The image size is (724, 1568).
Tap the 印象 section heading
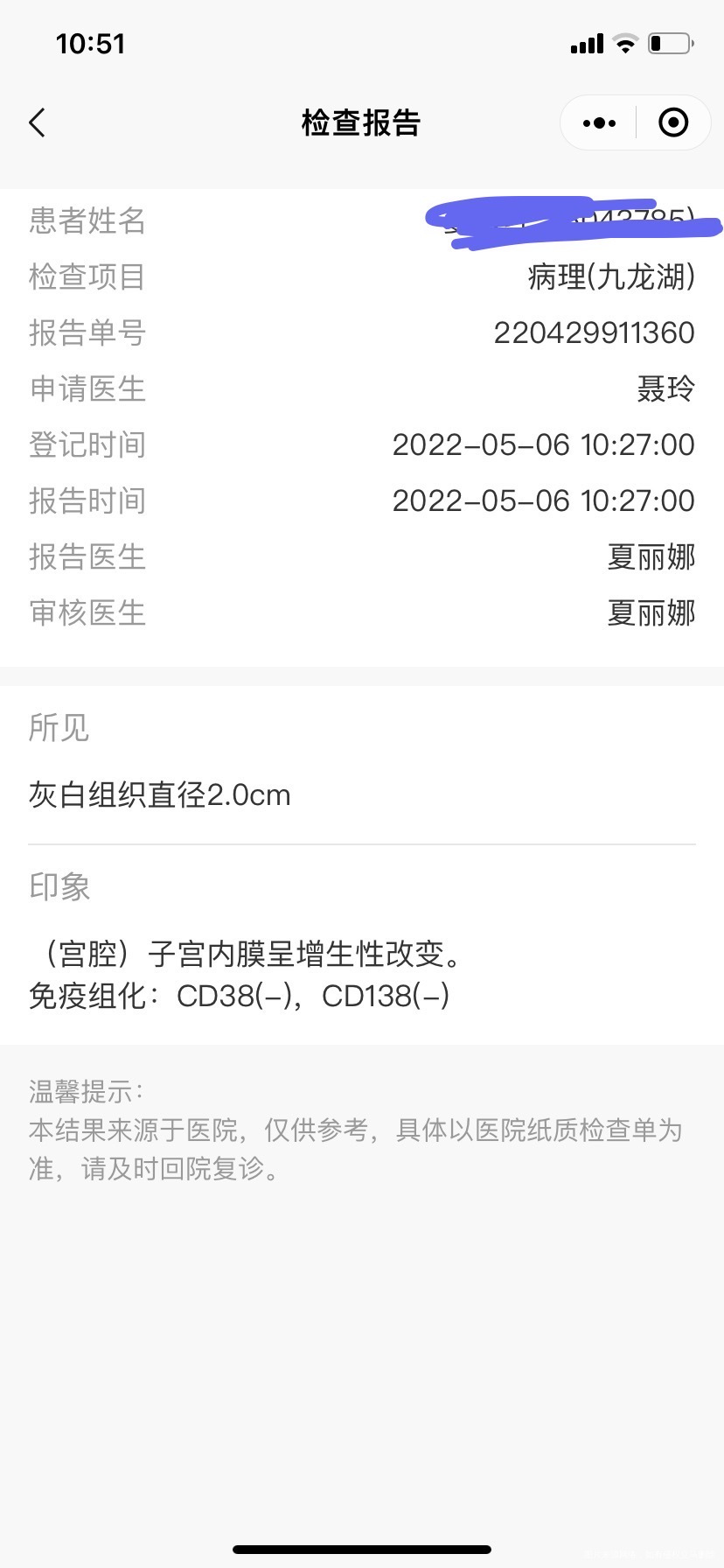click(58, 886)
